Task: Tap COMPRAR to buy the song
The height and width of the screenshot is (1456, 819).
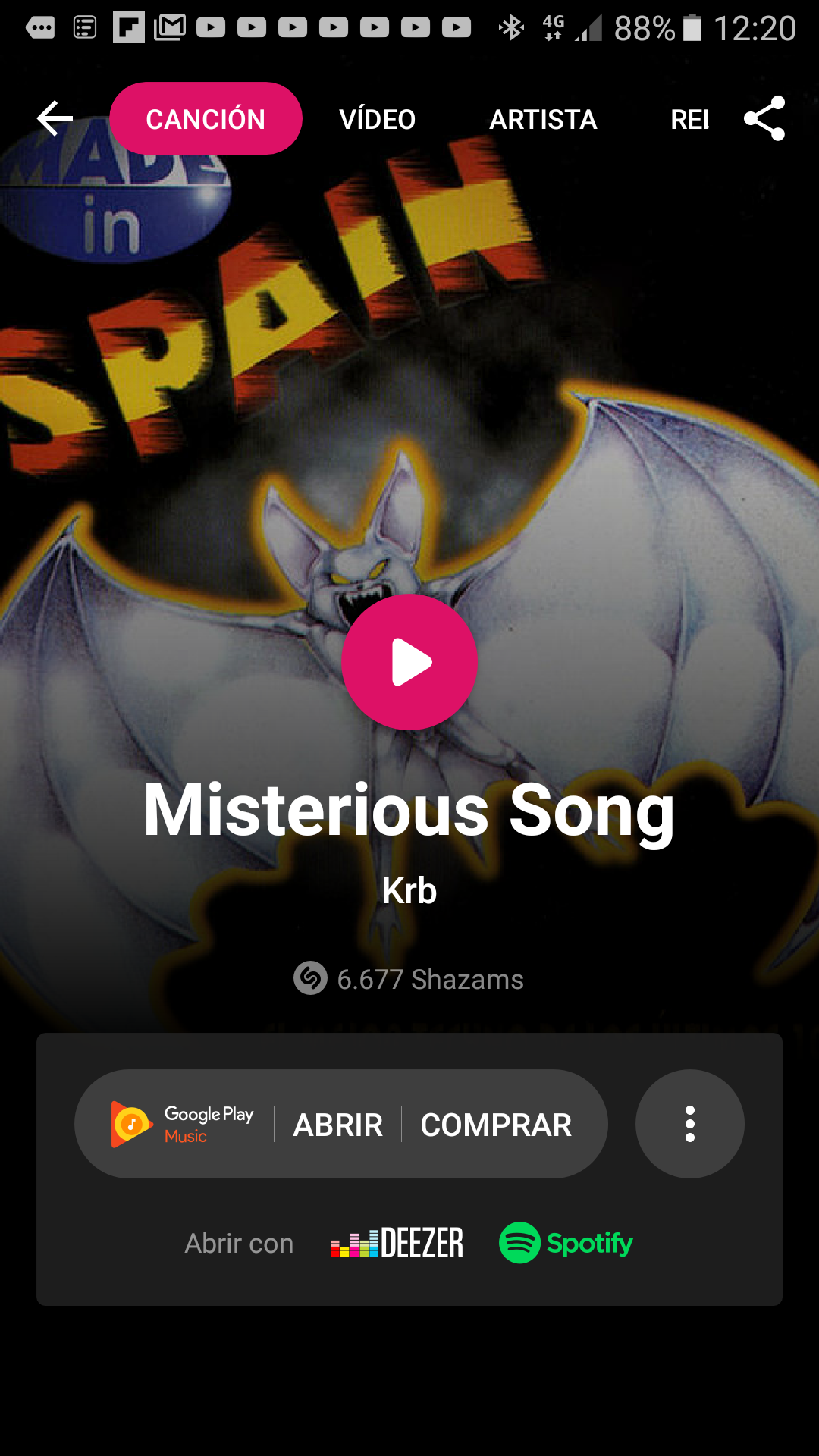Action: click(x=496, y=1125)
